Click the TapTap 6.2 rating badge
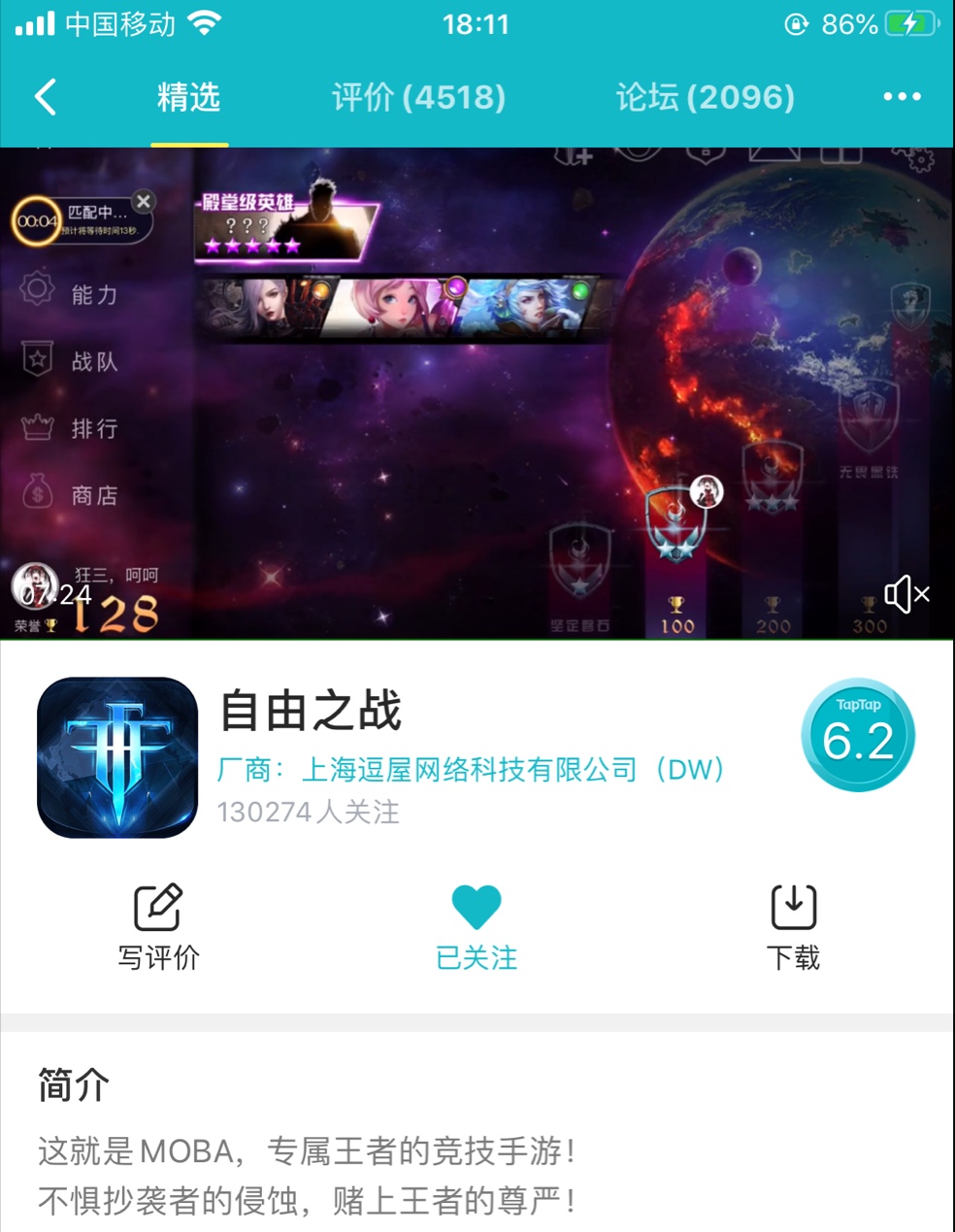955x1232 pixels. 857,735
